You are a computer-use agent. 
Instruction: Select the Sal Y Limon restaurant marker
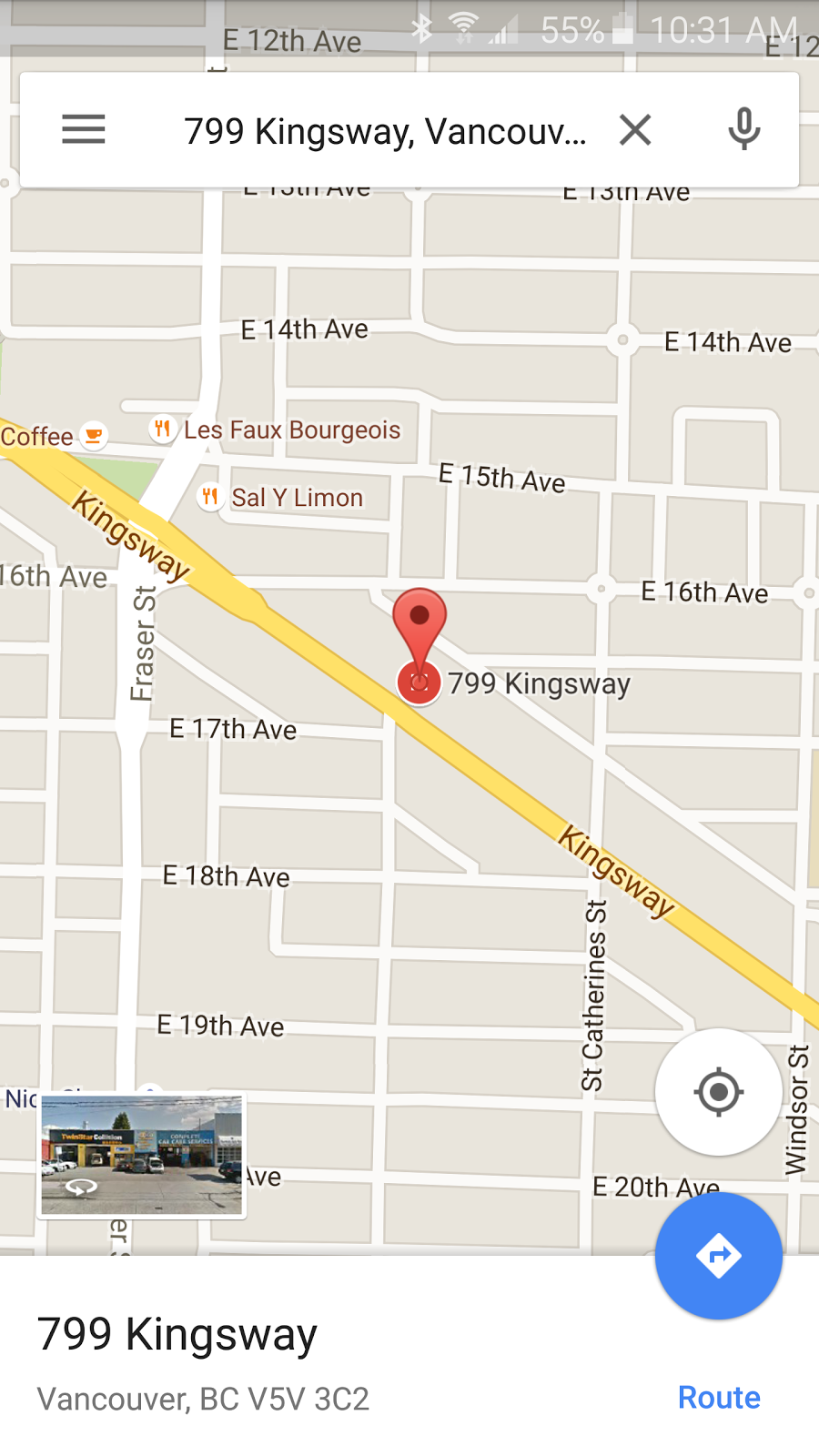(x=210, y=497)
